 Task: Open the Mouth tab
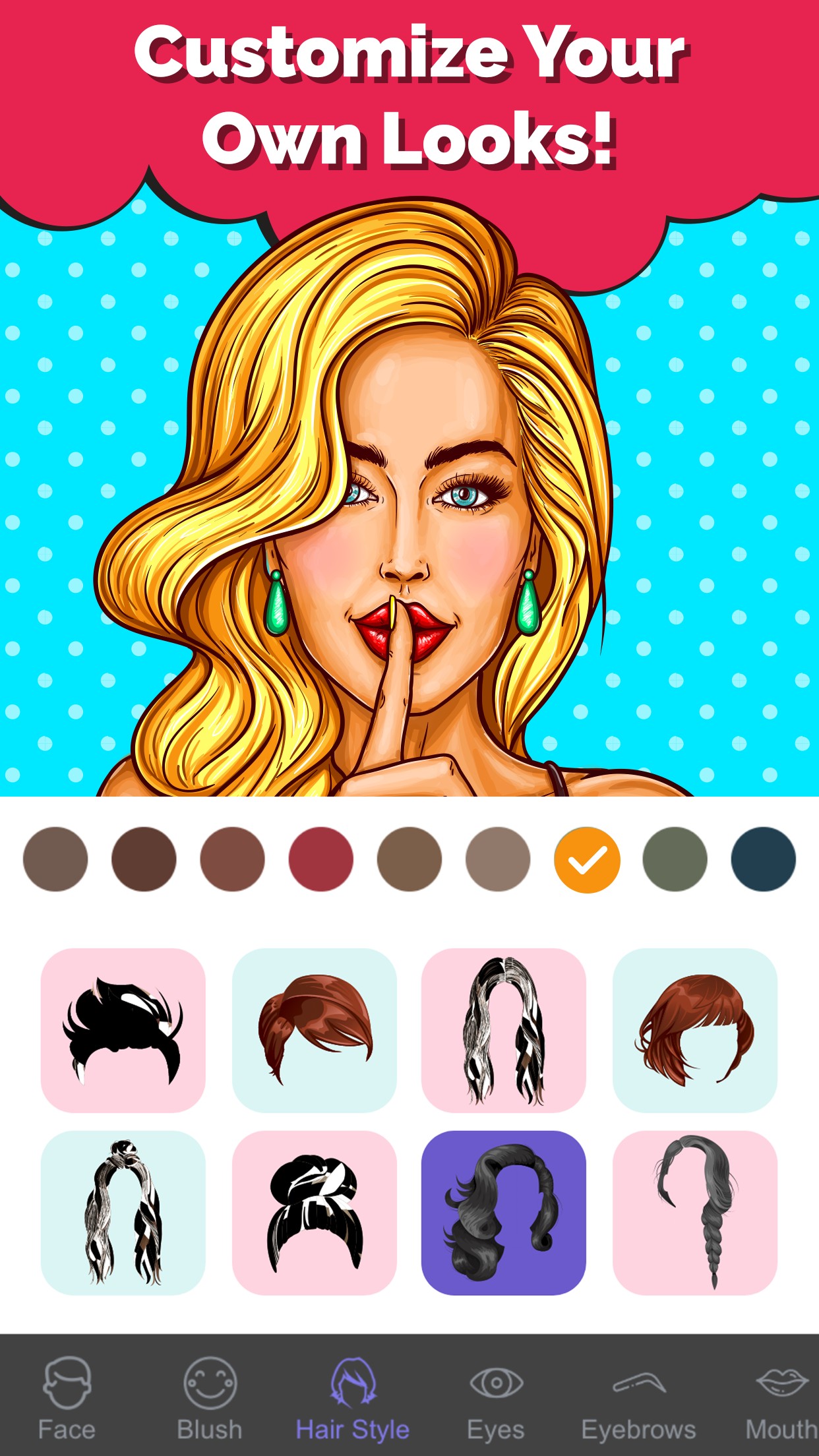[x=781, y=1398]
